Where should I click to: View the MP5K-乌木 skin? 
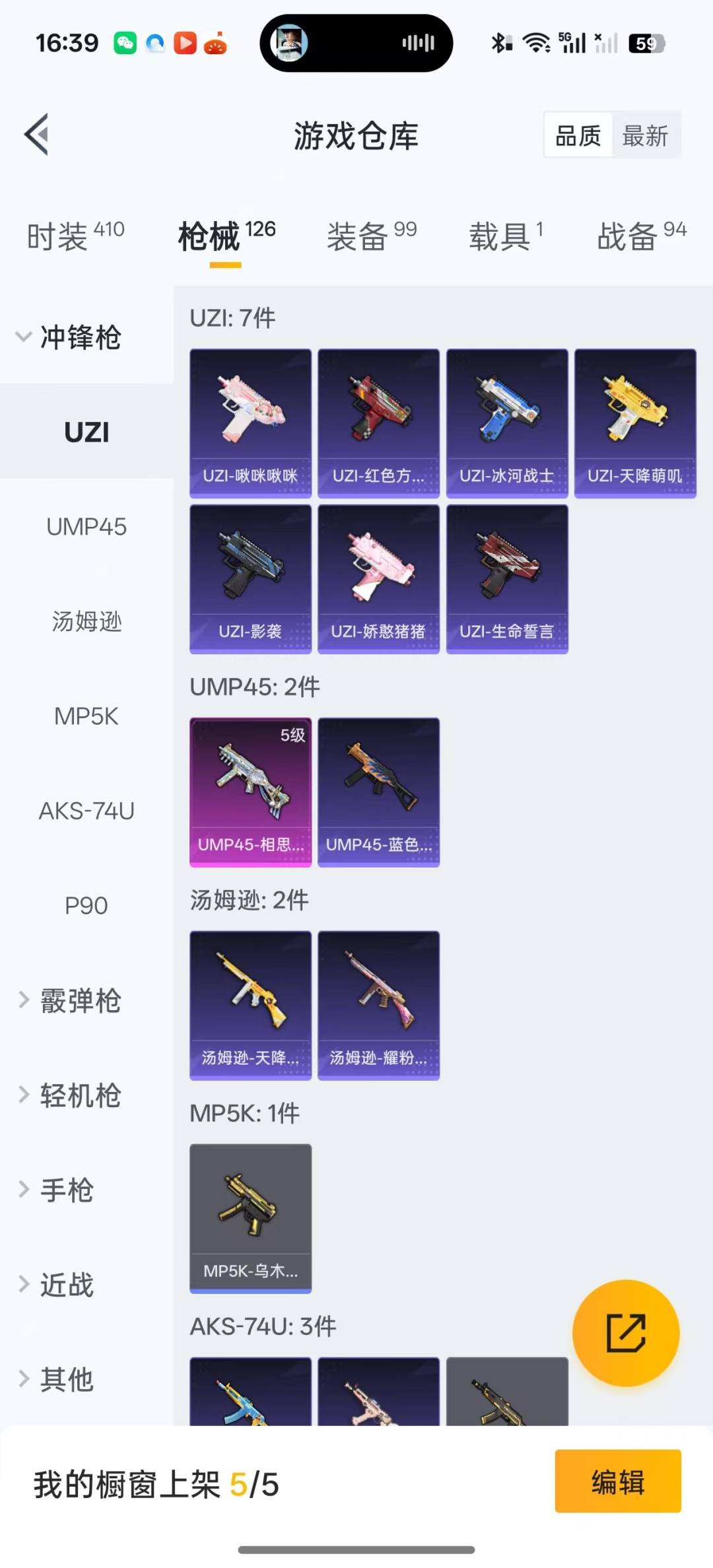[x=250, y=1218]
